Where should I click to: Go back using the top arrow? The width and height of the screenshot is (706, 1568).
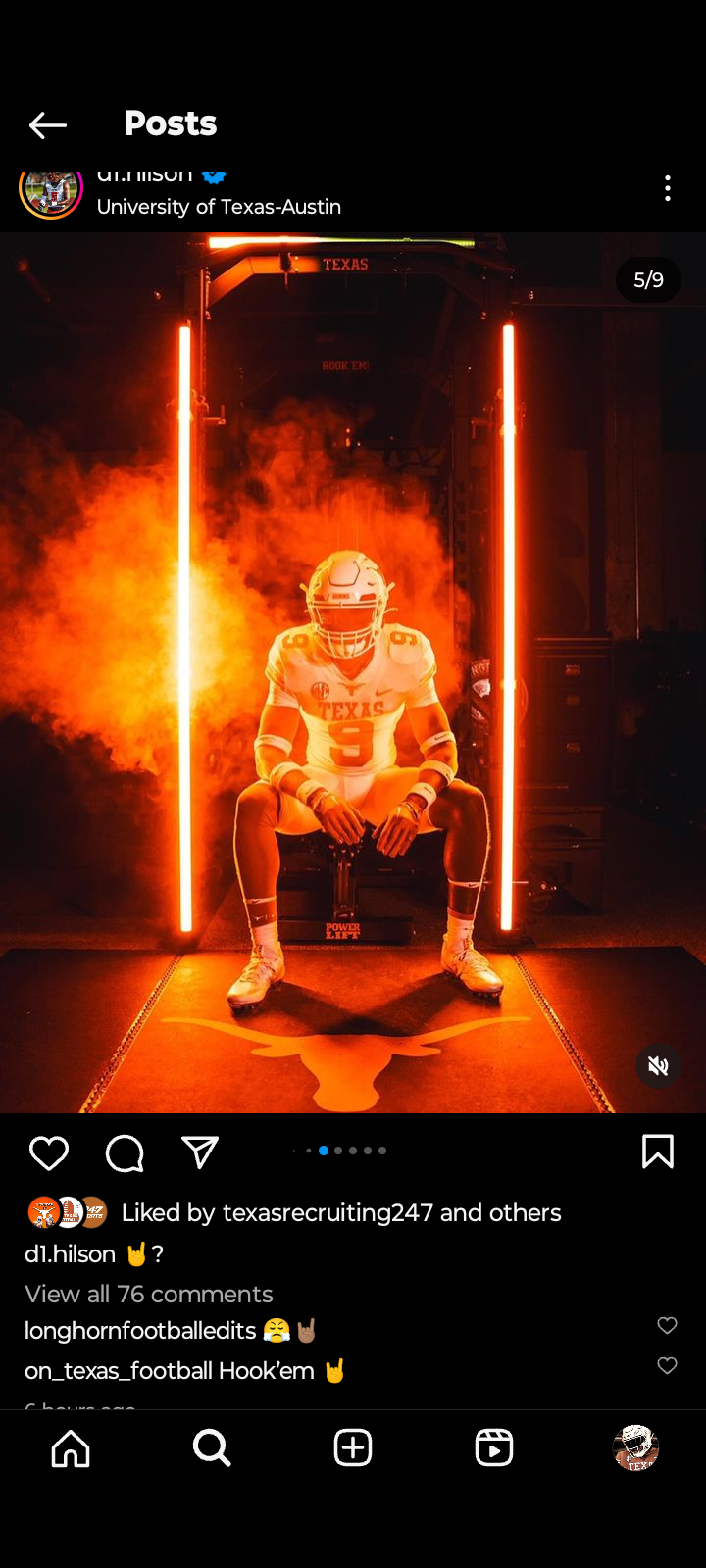point(47,124)
